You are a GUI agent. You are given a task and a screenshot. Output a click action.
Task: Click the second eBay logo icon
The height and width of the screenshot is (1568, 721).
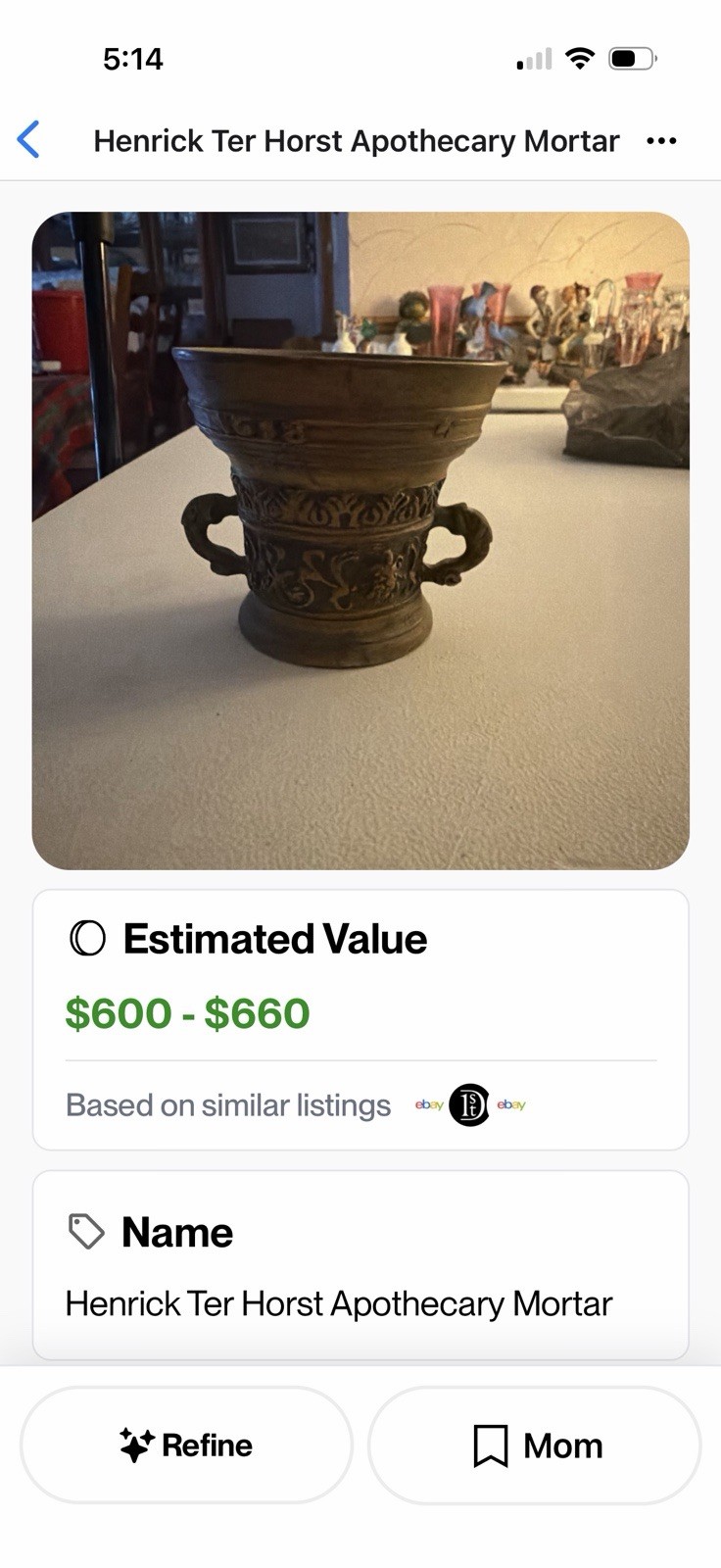click(510, 1104)
